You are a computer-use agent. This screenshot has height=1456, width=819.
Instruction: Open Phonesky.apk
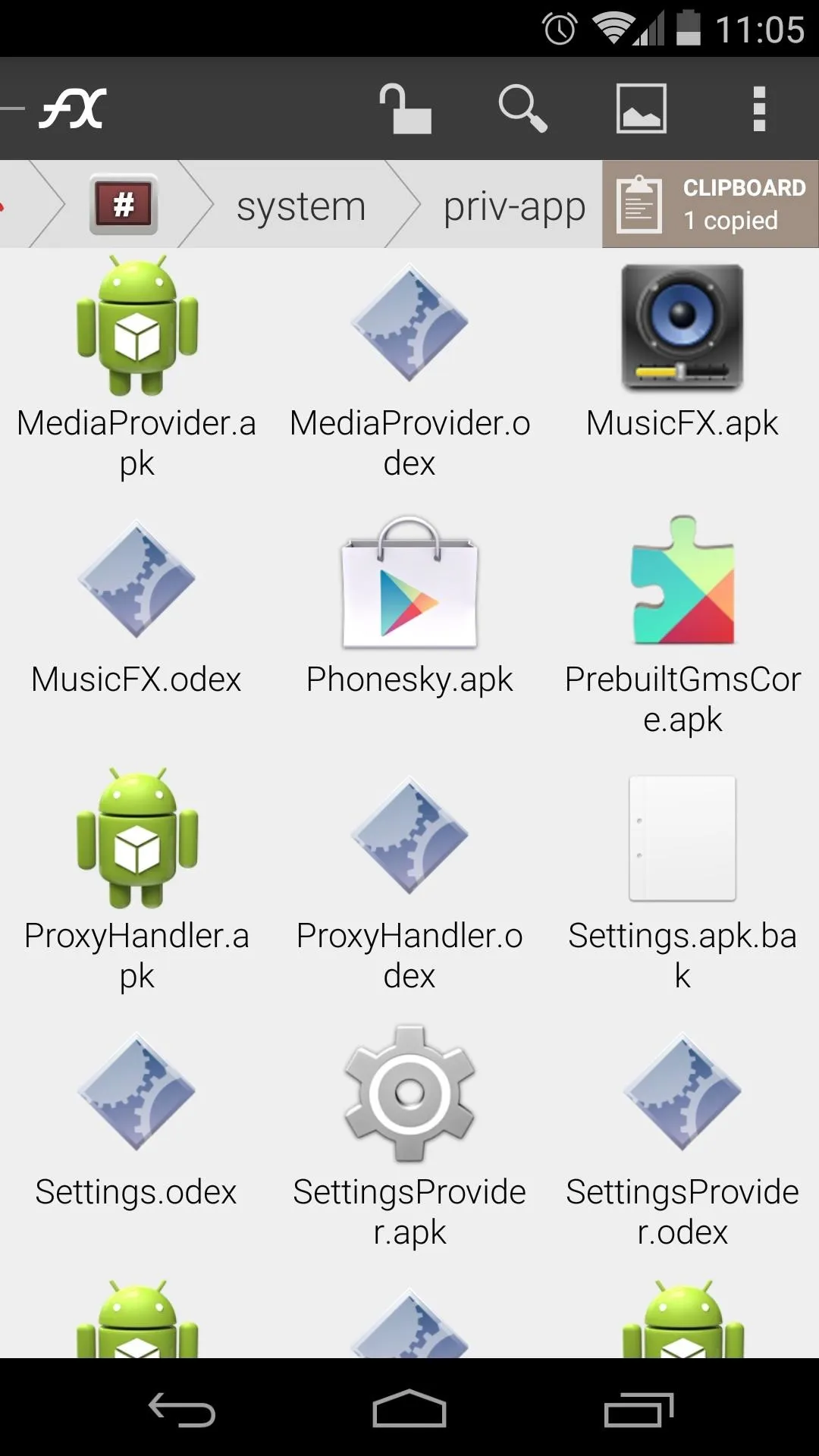click(x=409, y=607)
